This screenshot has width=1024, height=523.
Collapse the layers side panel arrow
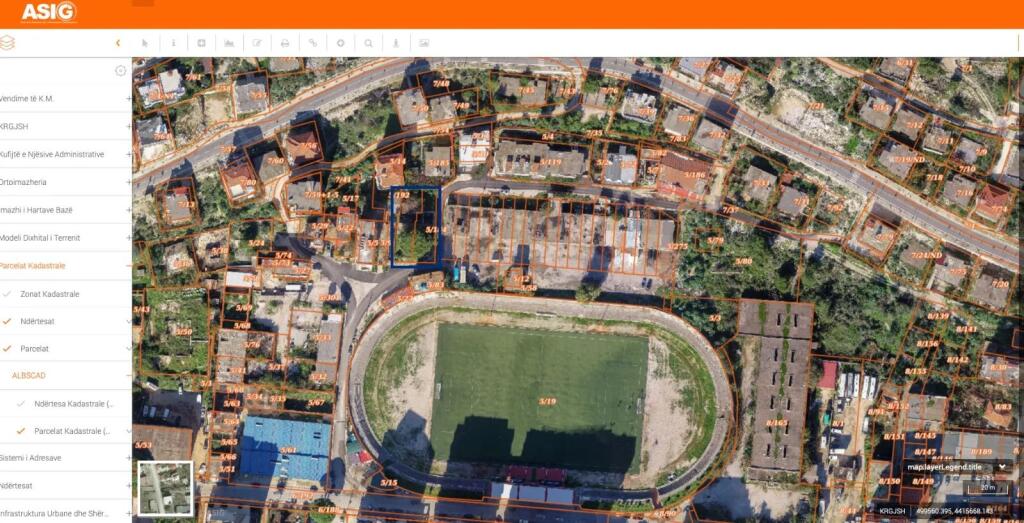click(118, 43)
